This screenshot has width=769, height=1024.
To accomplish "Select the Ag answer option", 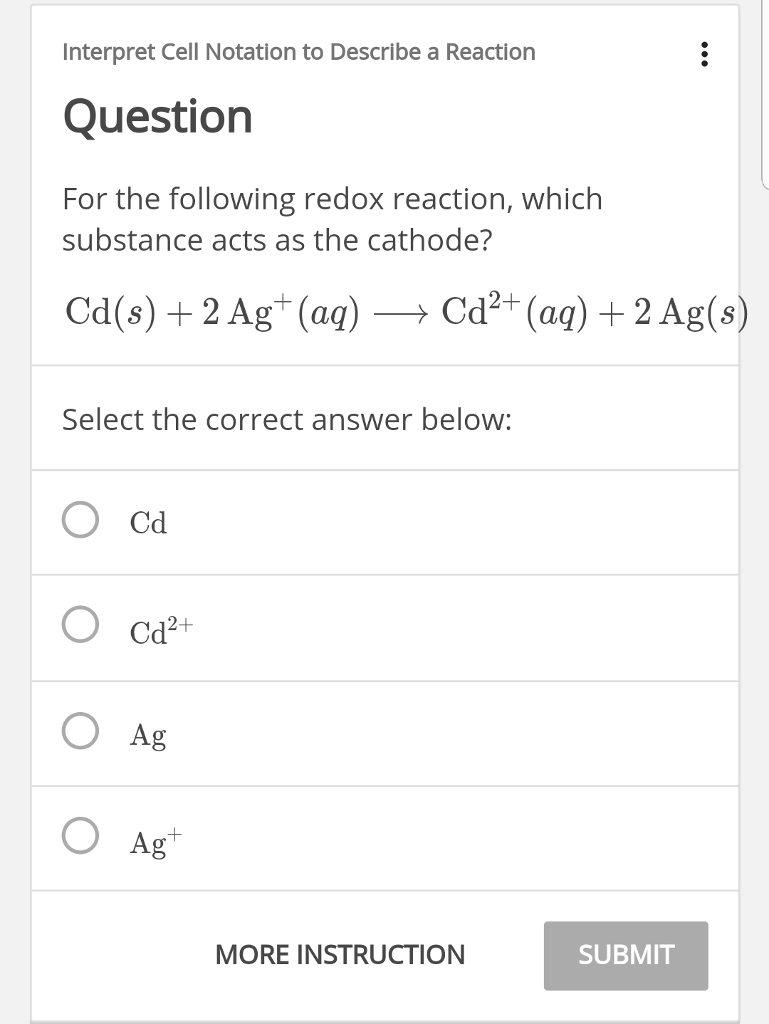I will click(x=80, y=732).
